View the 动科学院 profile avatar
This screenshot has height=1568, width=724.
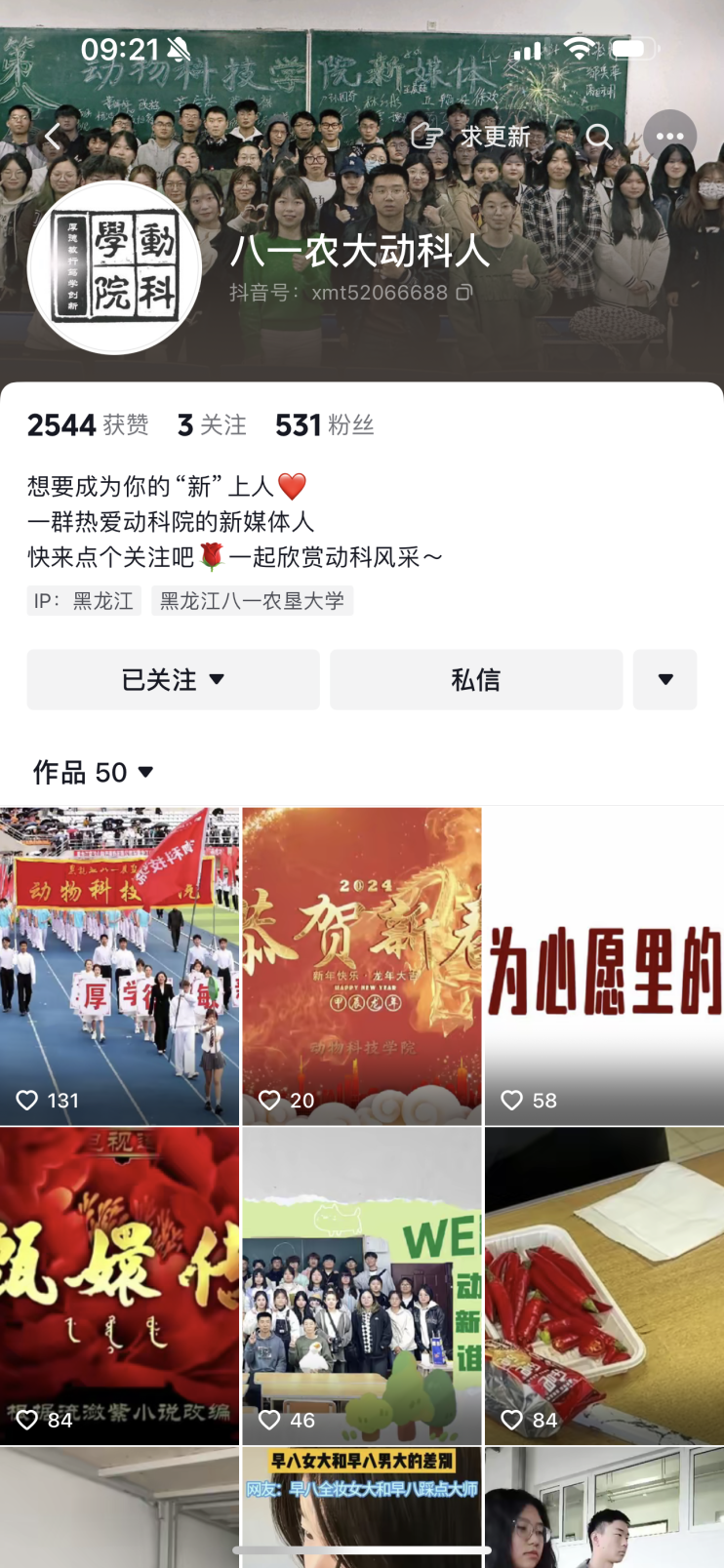tap(115, 267)
